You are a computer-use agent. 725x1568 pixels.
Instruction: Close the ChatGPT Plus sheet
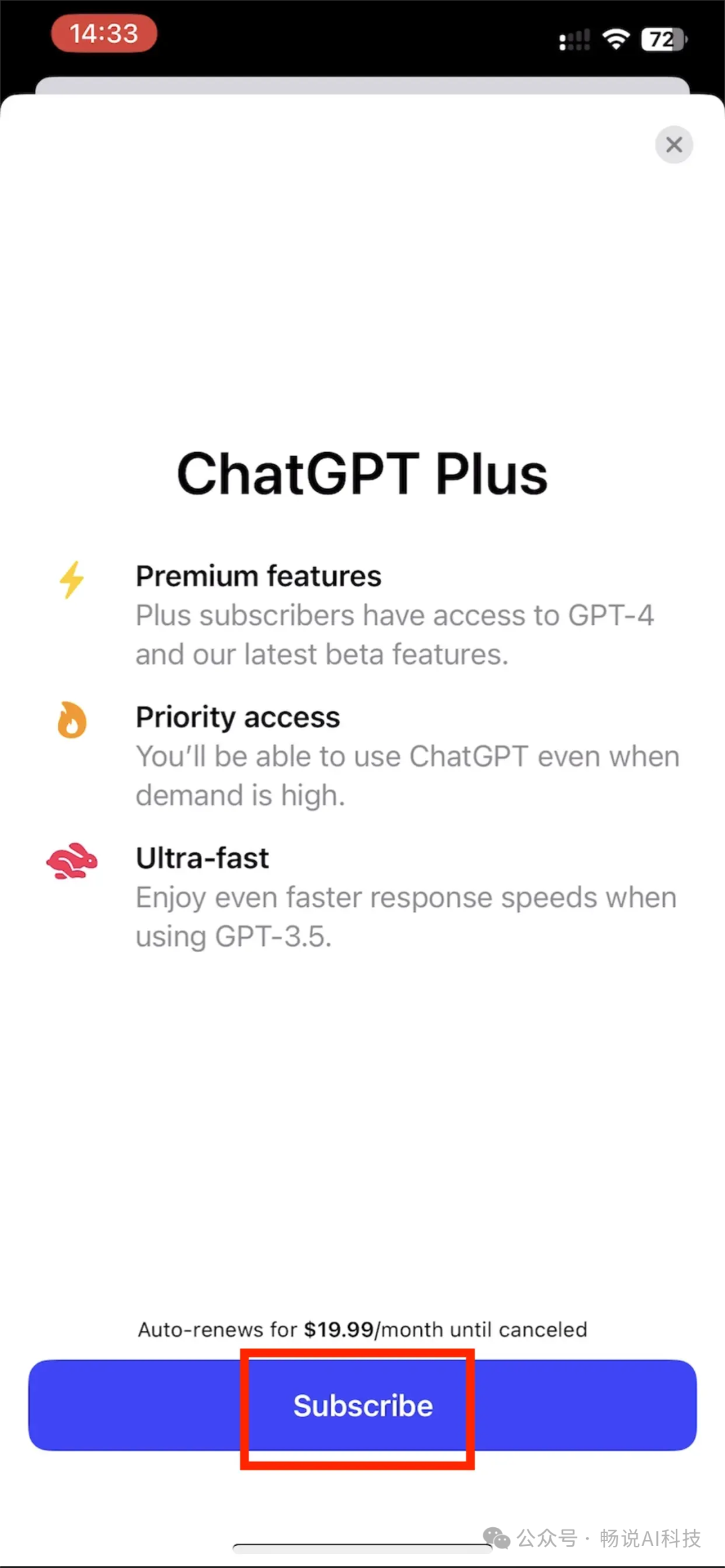(674, 144)
